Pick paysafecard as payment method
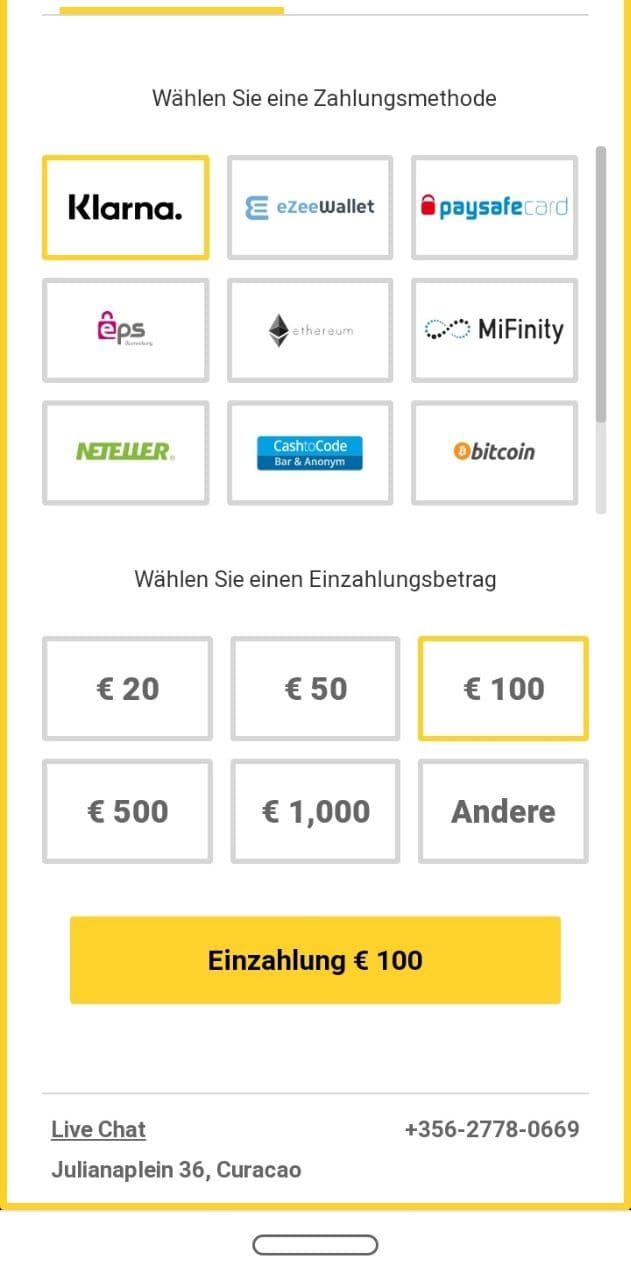 pyautogui.click(x=495, y=208)
